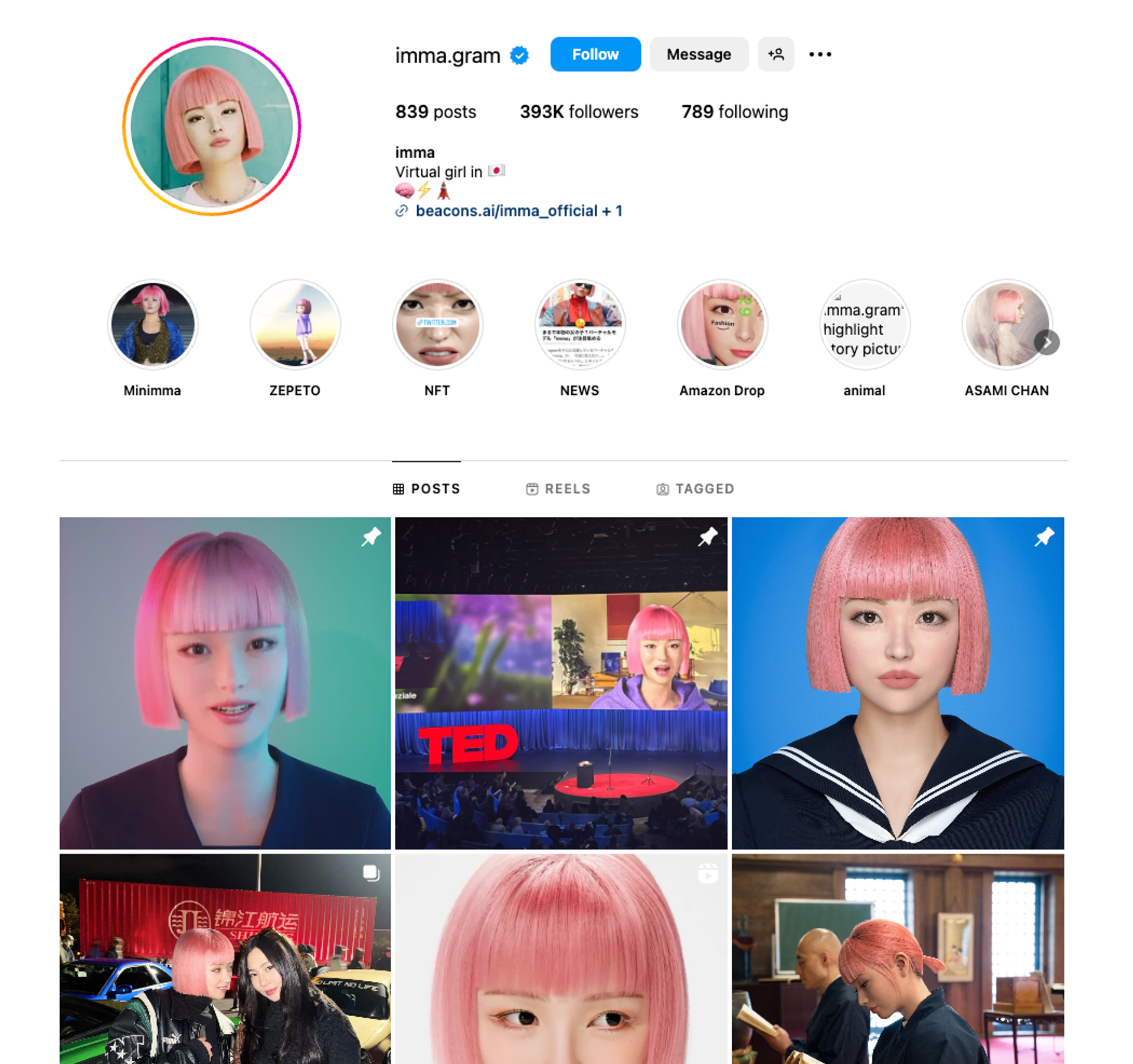The image size is (1133, 1064).
Task: Tap the Message button
Action: pyautogui.click(x=699, y=54)
